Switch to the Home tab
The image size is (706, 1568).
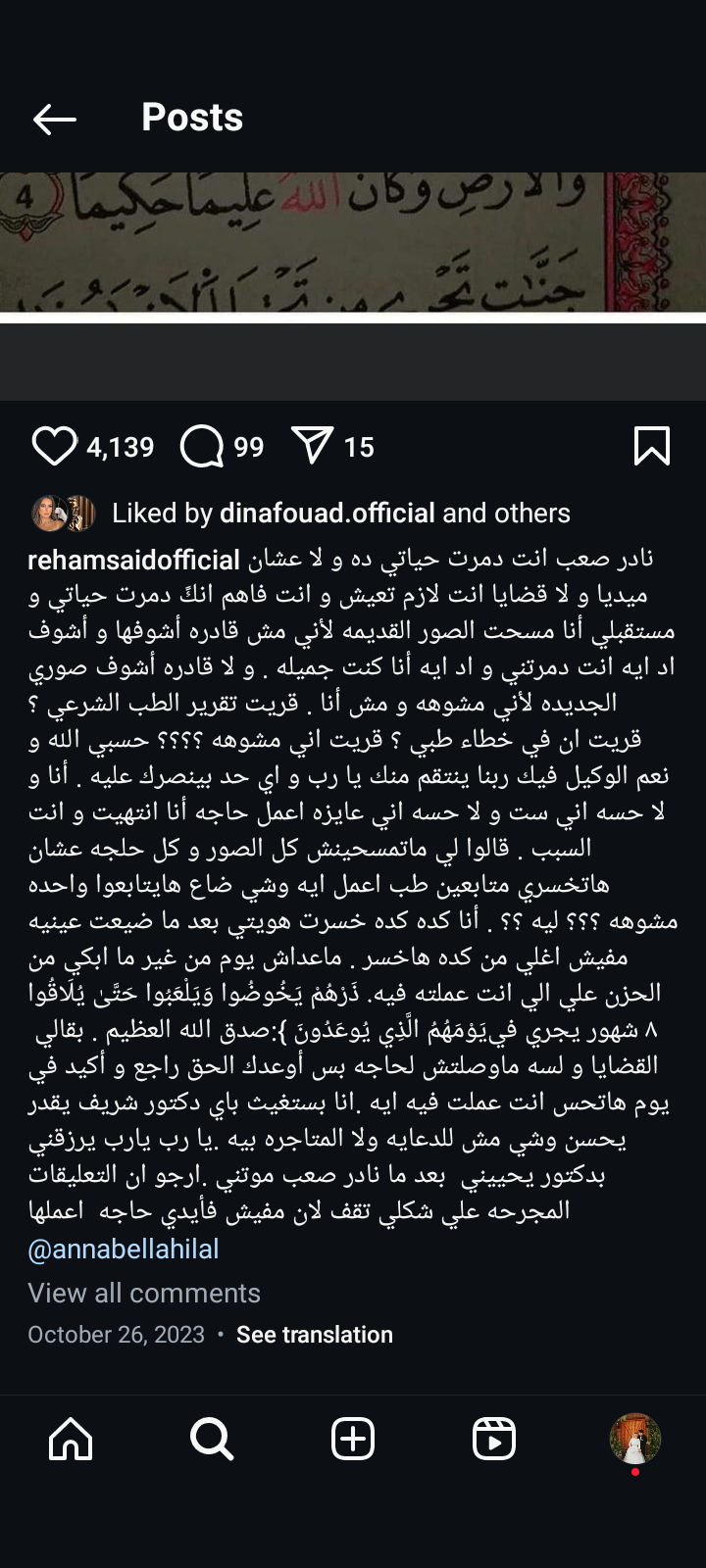pyautogui.click(x=71, y=1439)
